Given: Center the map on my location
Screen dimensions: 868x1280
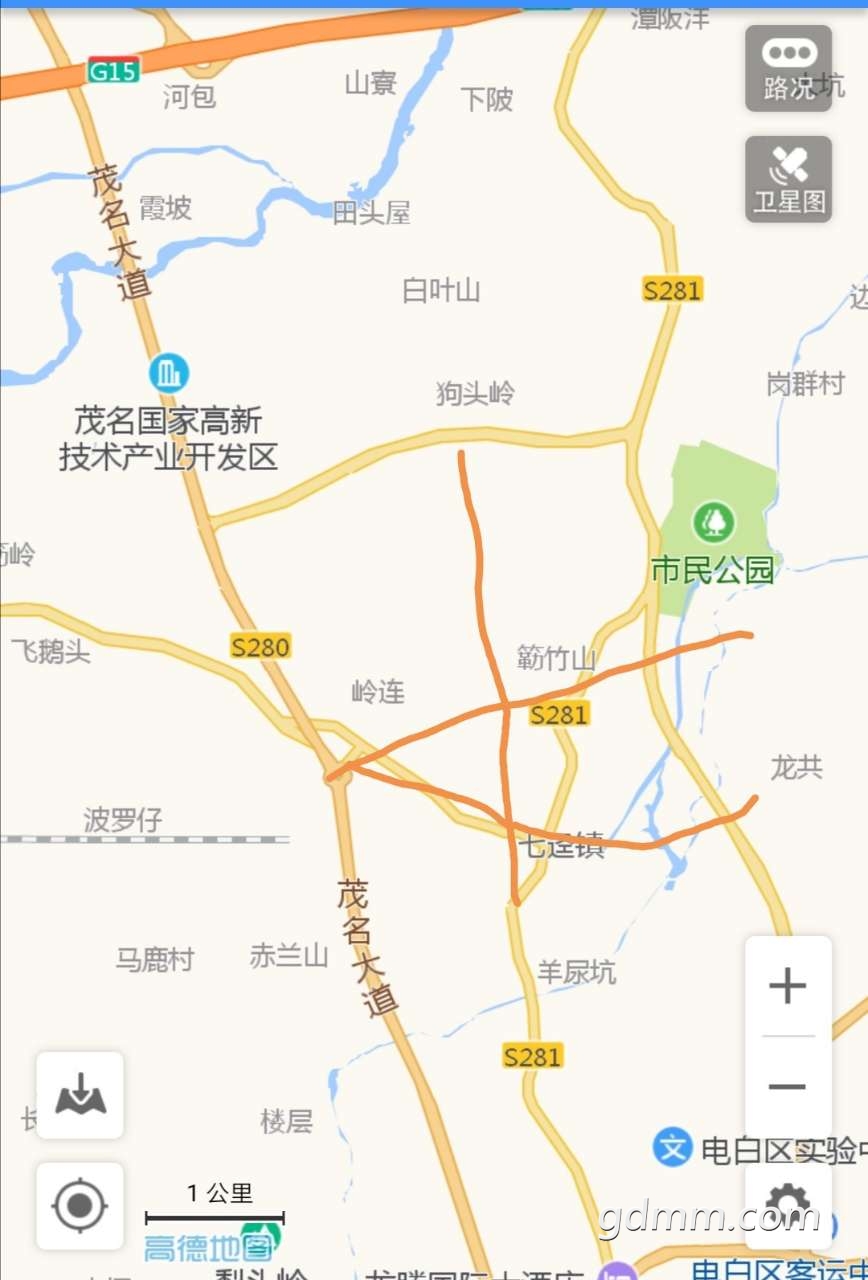Looking at the screenshot, I should click(80, 1205).
